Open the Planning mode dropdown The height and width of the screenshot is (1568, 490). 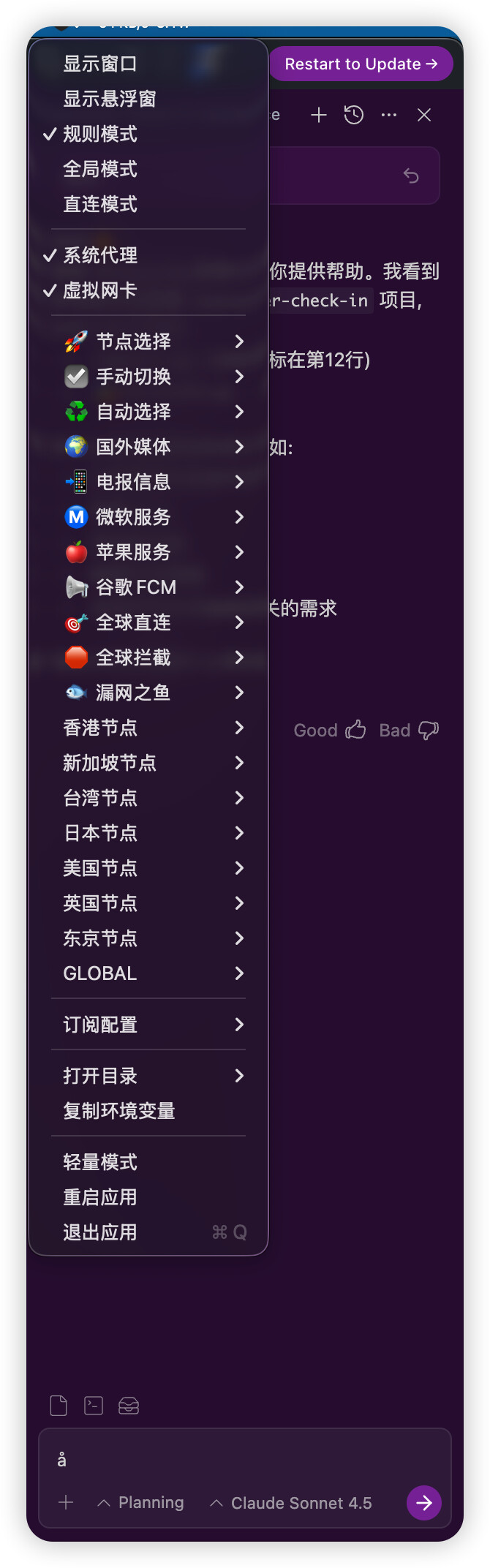coord(140,1503)
